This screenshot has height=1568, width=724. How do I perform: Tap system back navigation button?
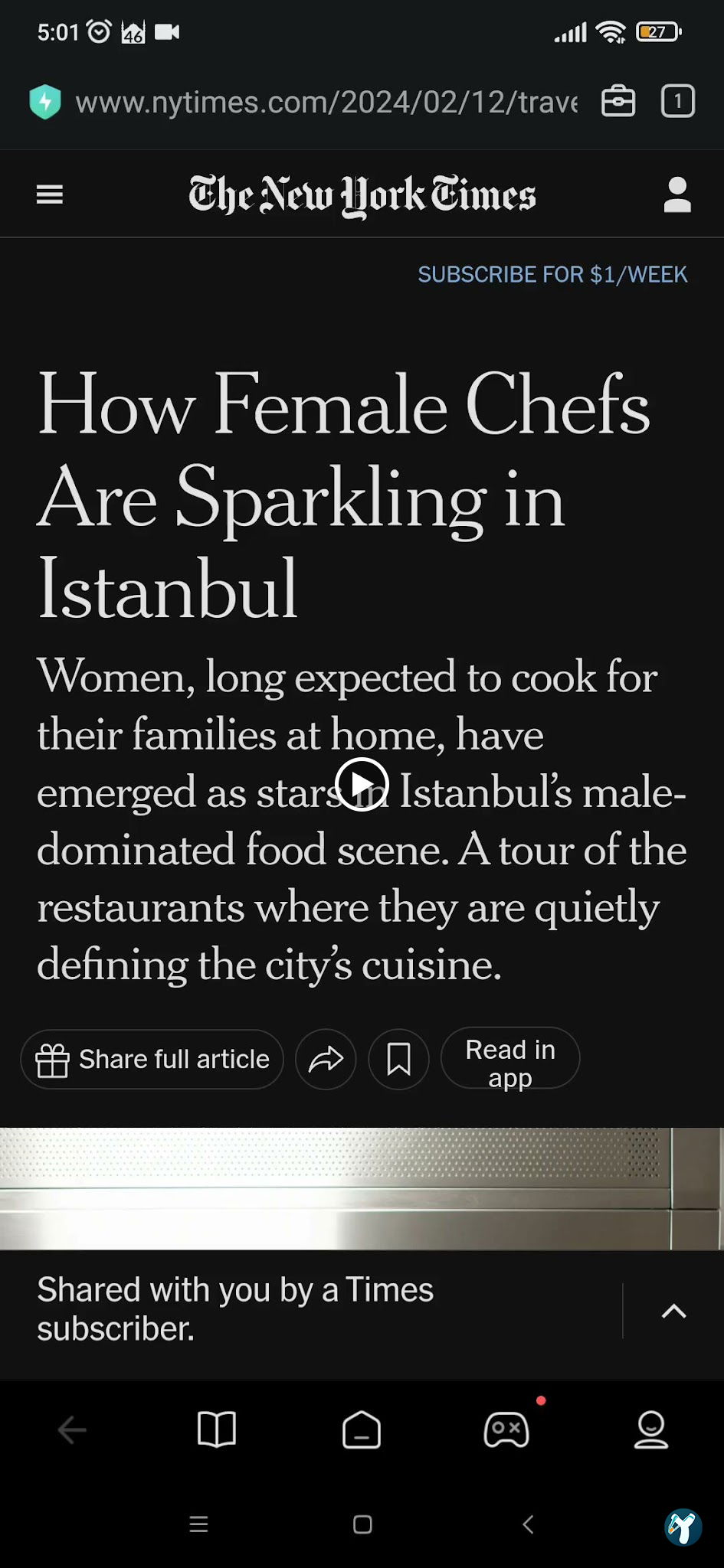pos(528,1524)
